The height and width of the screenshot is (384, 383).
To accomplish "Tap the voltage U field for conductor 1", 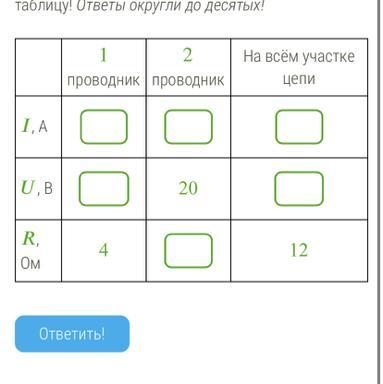I will pos(104,189).
